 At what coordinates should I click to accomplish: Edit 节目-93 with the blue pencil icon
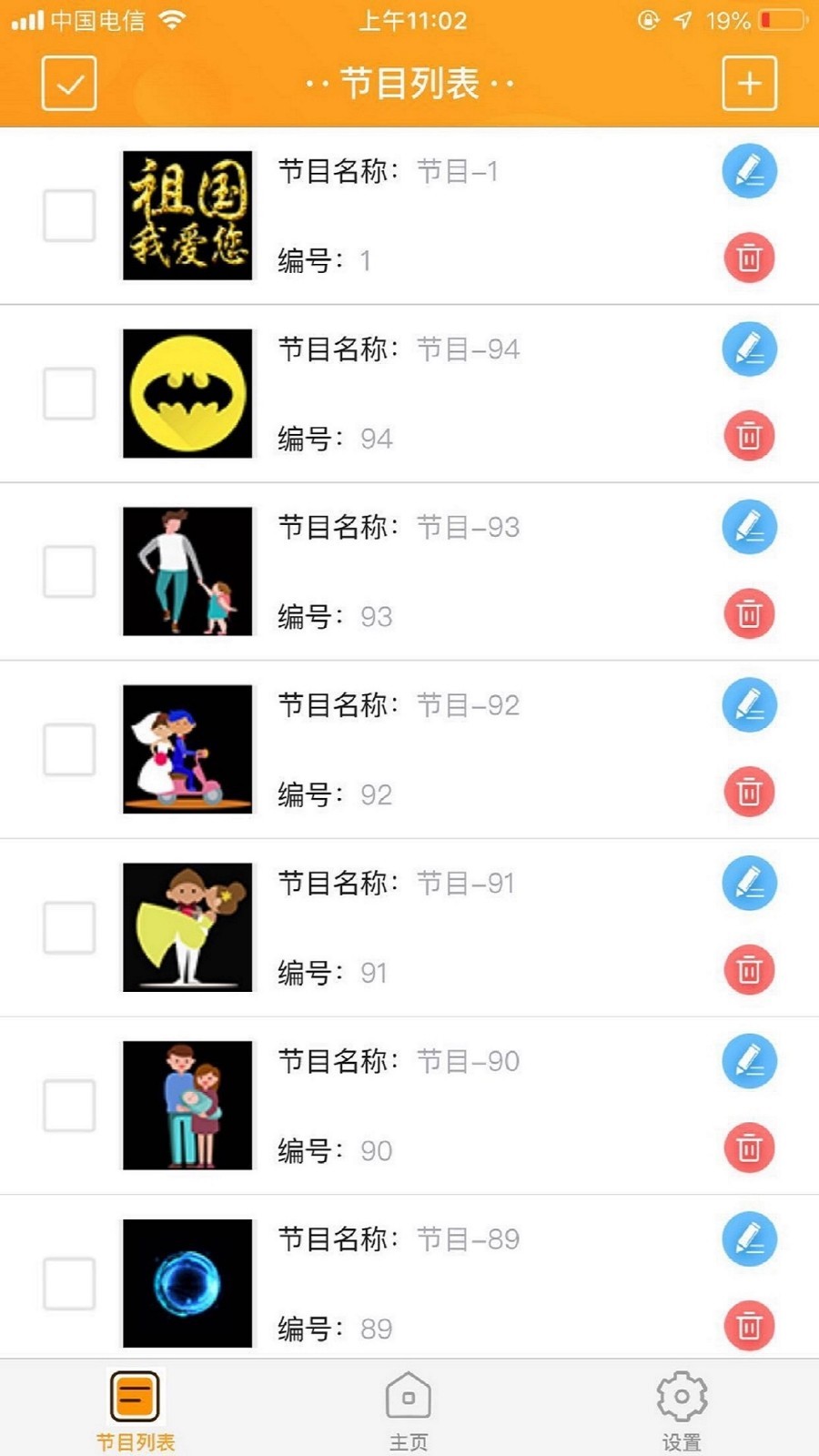click(x=748, y=527)
